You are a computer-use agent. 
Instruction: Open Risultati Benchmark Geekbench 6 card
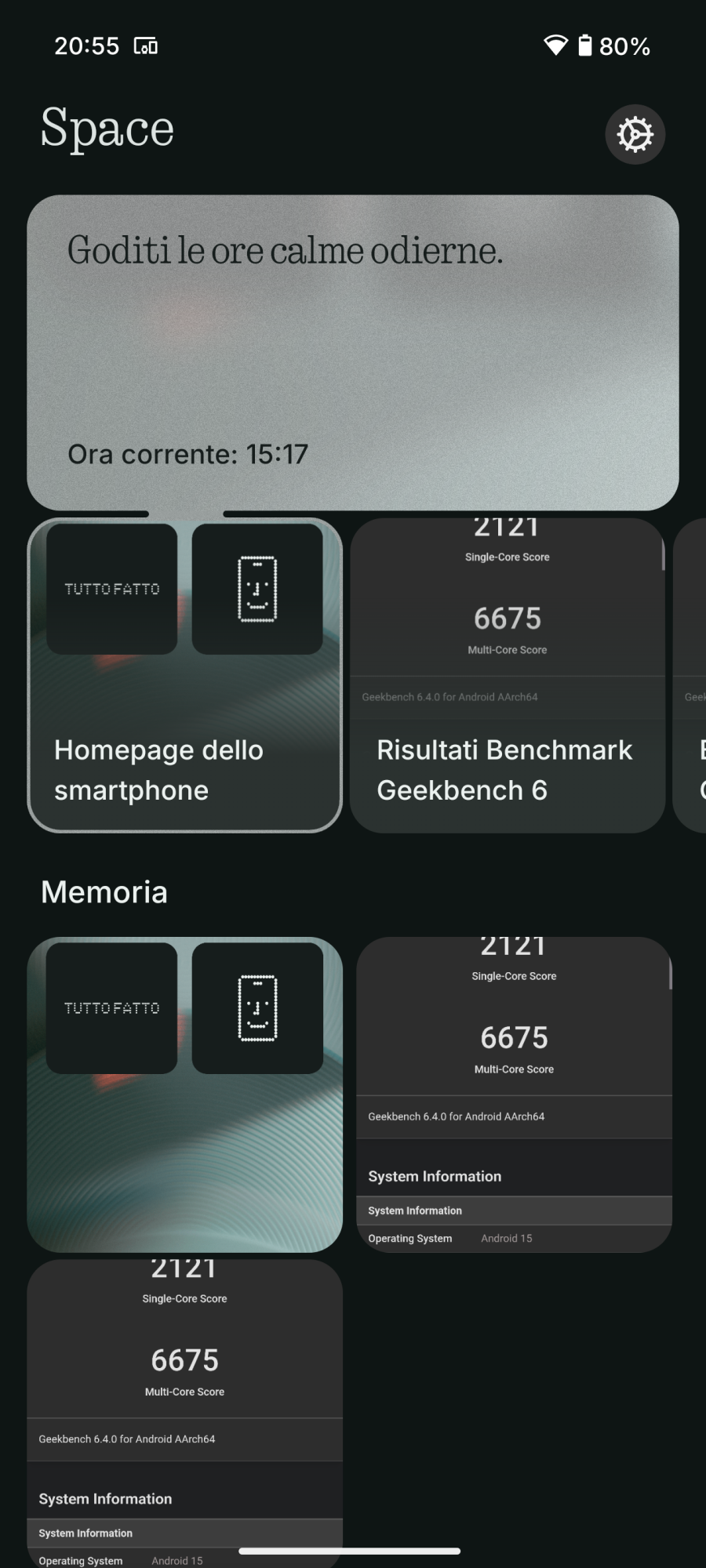click(508, 676)
